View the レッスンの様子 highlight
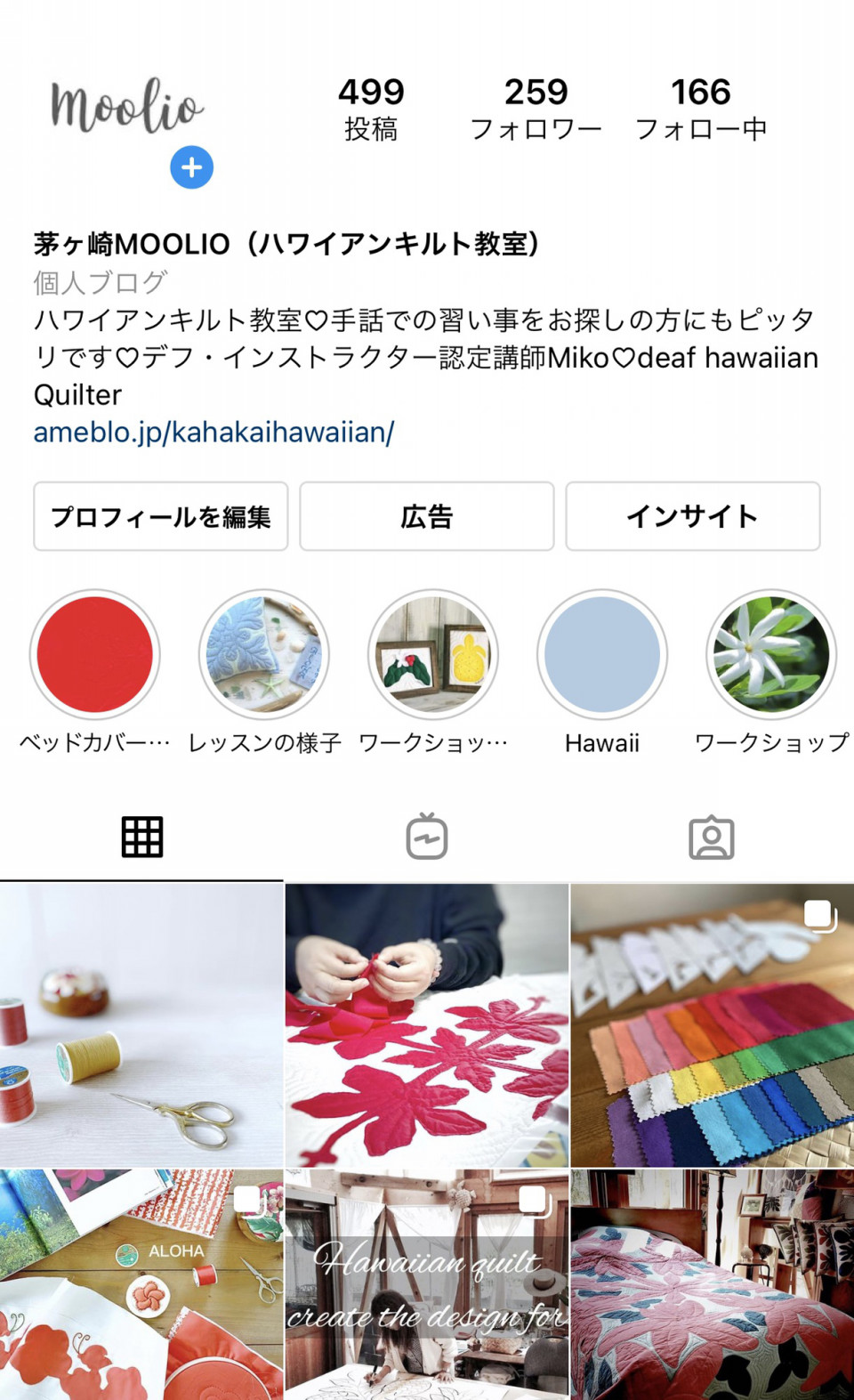Image resolution: width=854 pixels, height=1400 pixels. tap(264, 655)
